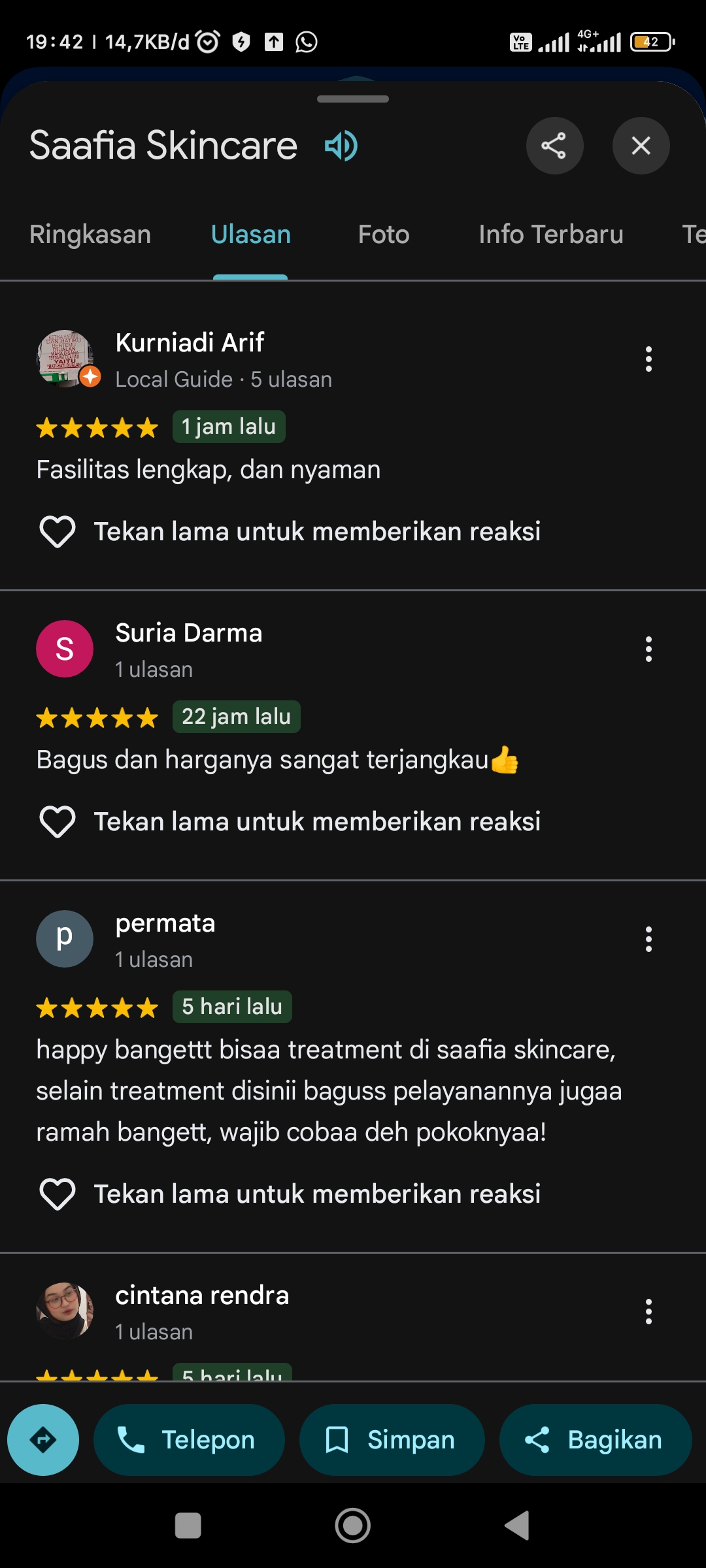Open the options menu on Kurniadi Arif's review
This screenshot has width=706, height=1568.
coord(648,359)
